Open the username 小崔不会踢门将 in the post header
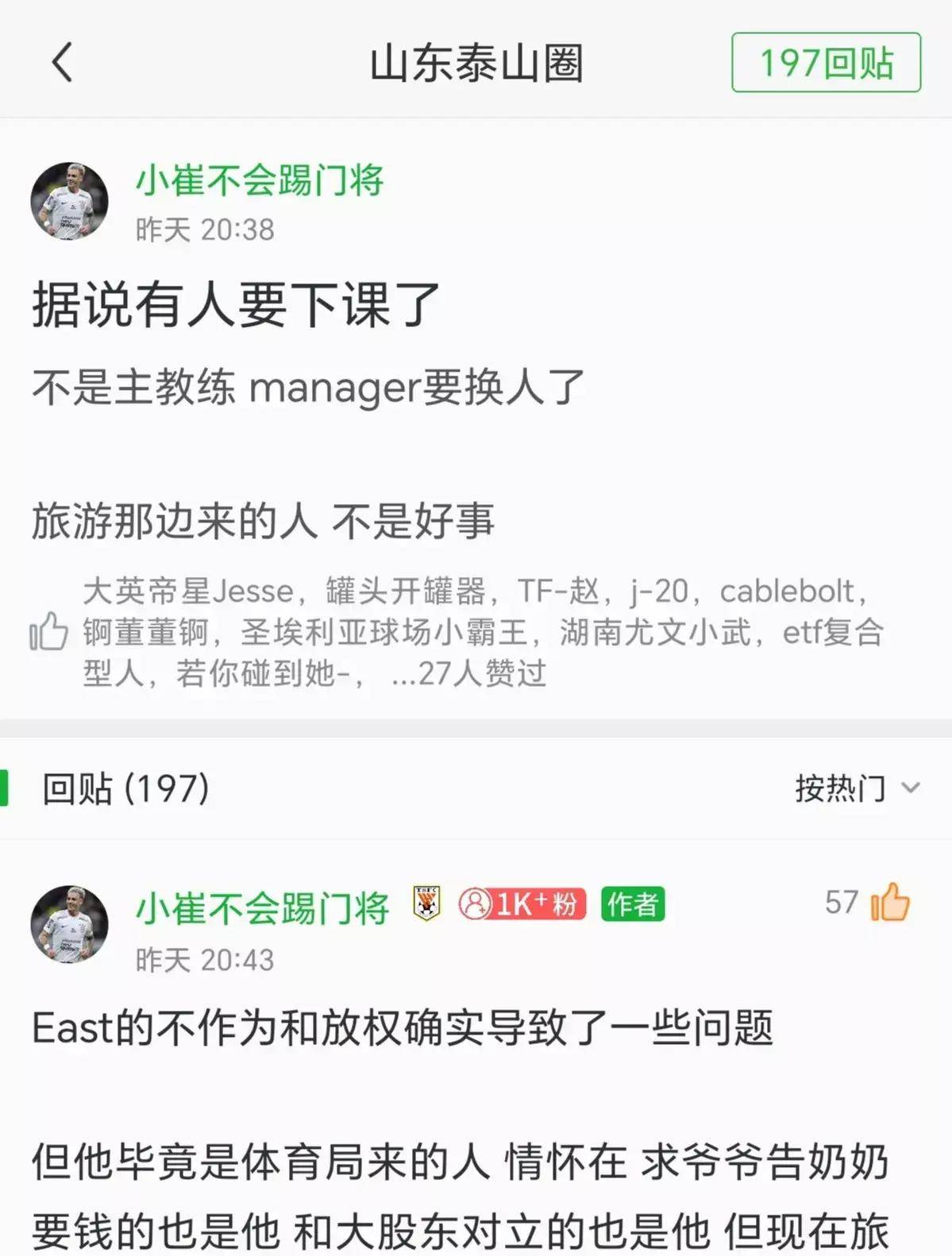The height and width of the screenshot is (1256, 952). (260, 180)
